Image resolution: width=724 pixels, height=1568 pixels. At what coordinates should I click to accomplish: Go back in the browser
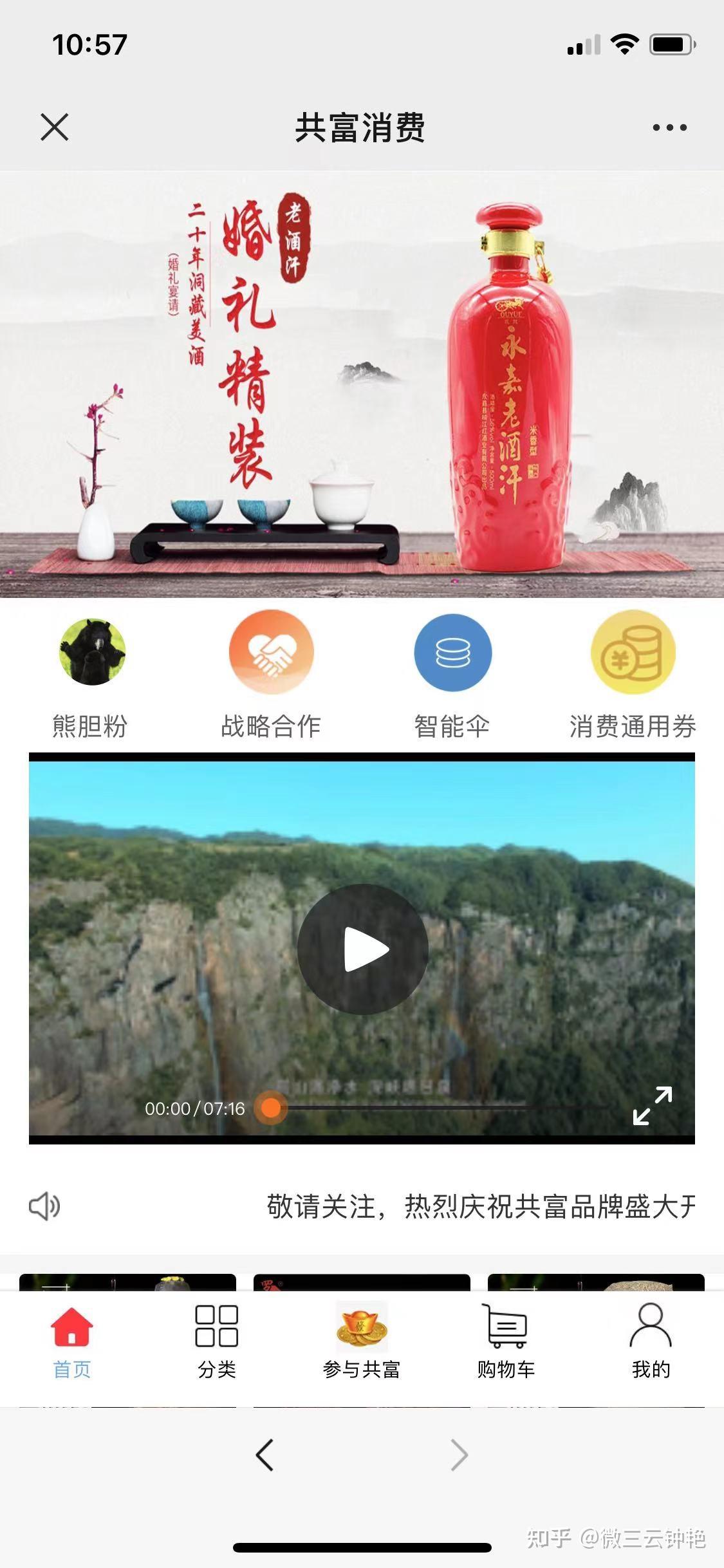point(265,1455)
